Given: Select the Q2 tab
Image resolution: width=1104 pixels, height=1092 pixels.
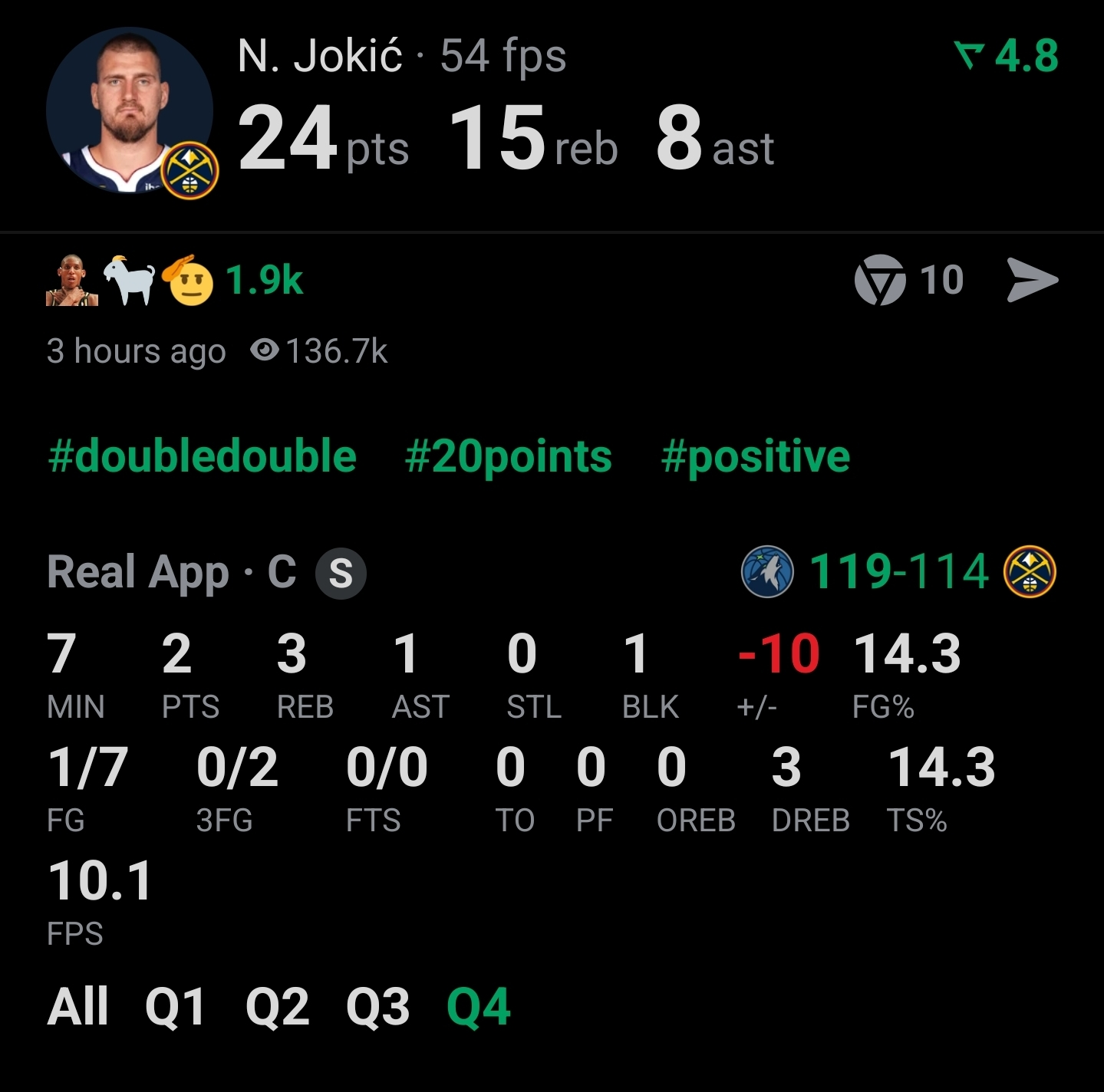Looking at the screenshot, I should (277, 1006).
